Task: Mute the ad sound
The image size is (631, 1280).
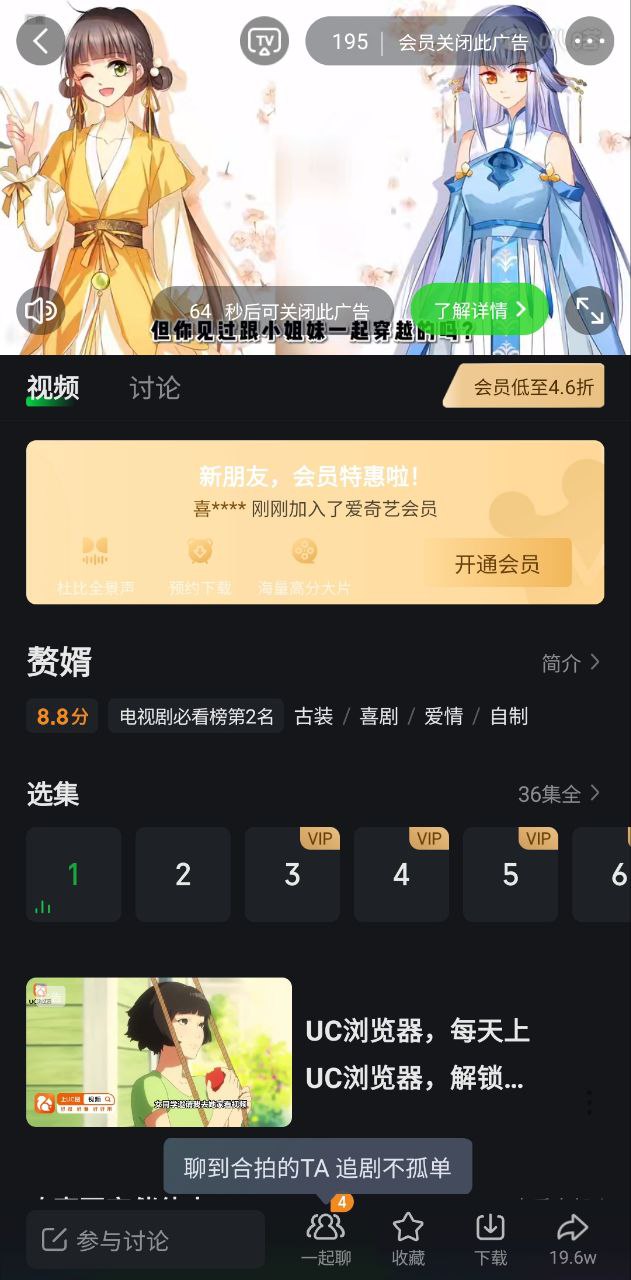Action: point(41,311)
